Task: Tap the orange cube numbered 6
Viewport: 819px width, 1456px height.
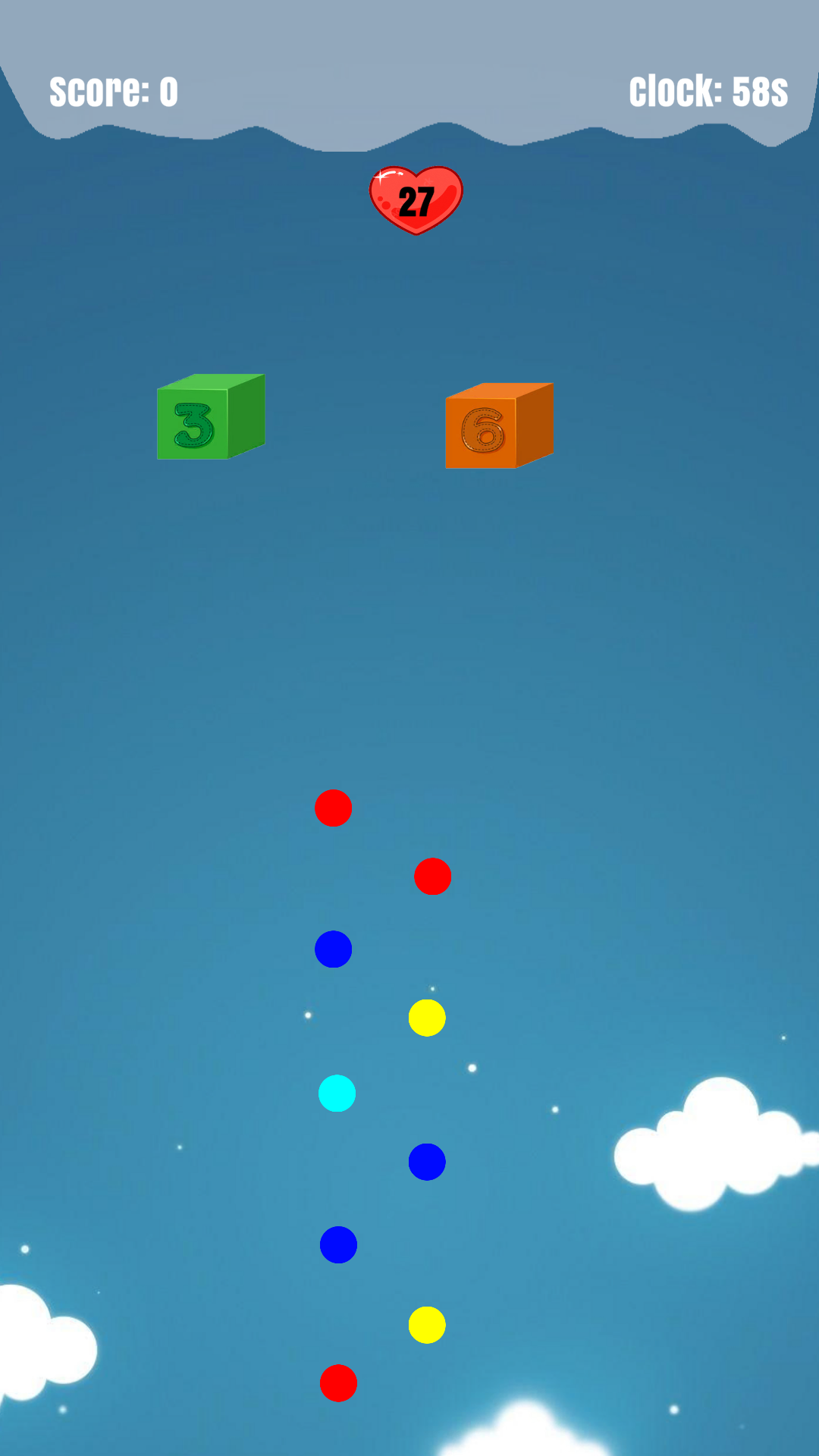Action: (498, 426)
